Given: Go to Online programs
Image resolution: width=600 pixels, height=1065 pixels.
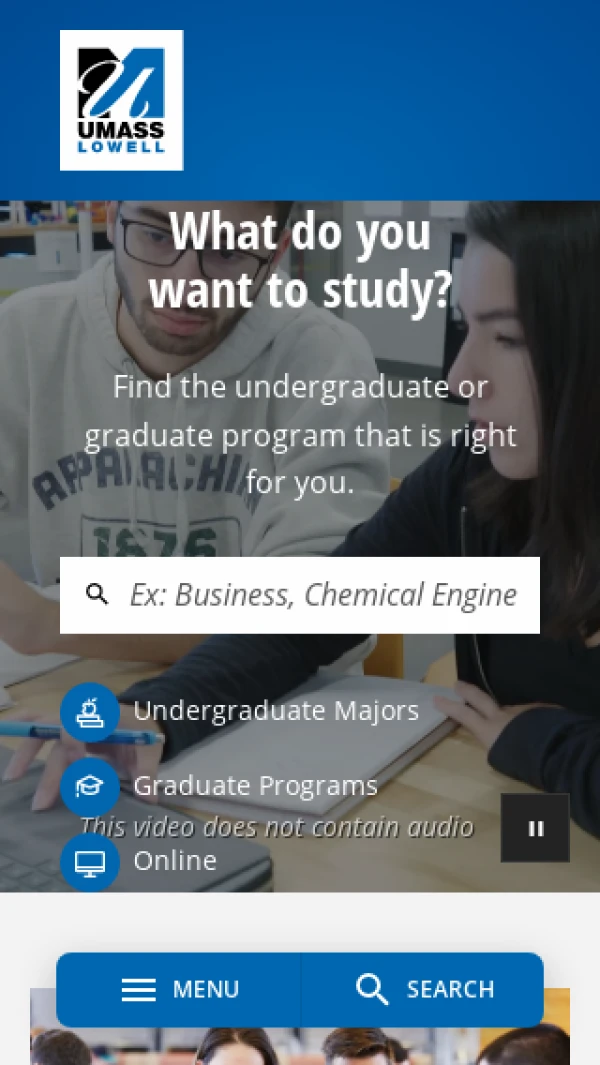Looking at the screenshot, I should pos(174,861).
